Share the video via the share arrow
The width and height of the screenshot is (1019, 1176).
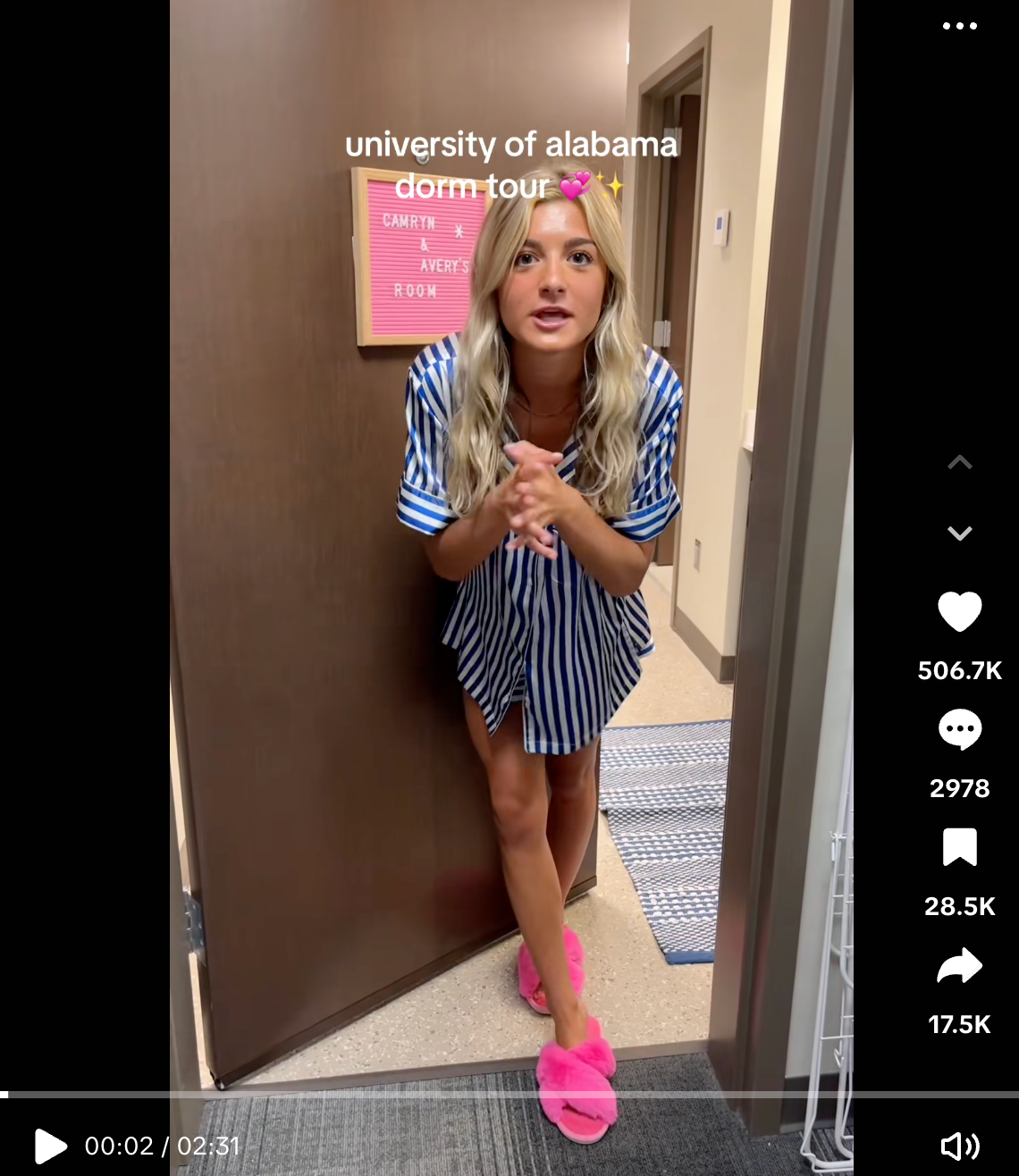960,965
